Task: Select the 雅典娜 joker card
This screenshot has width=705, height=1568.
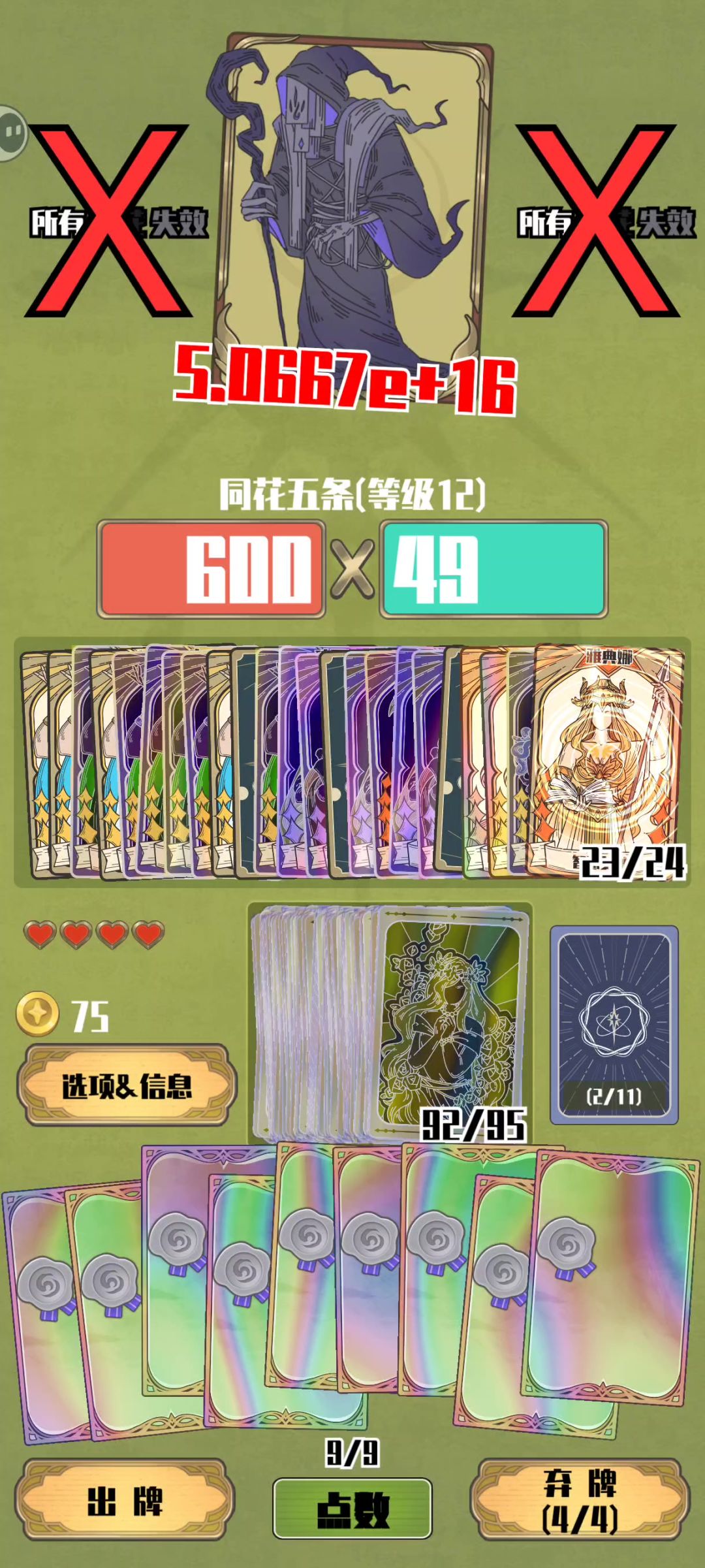Action: coord(607,758)
